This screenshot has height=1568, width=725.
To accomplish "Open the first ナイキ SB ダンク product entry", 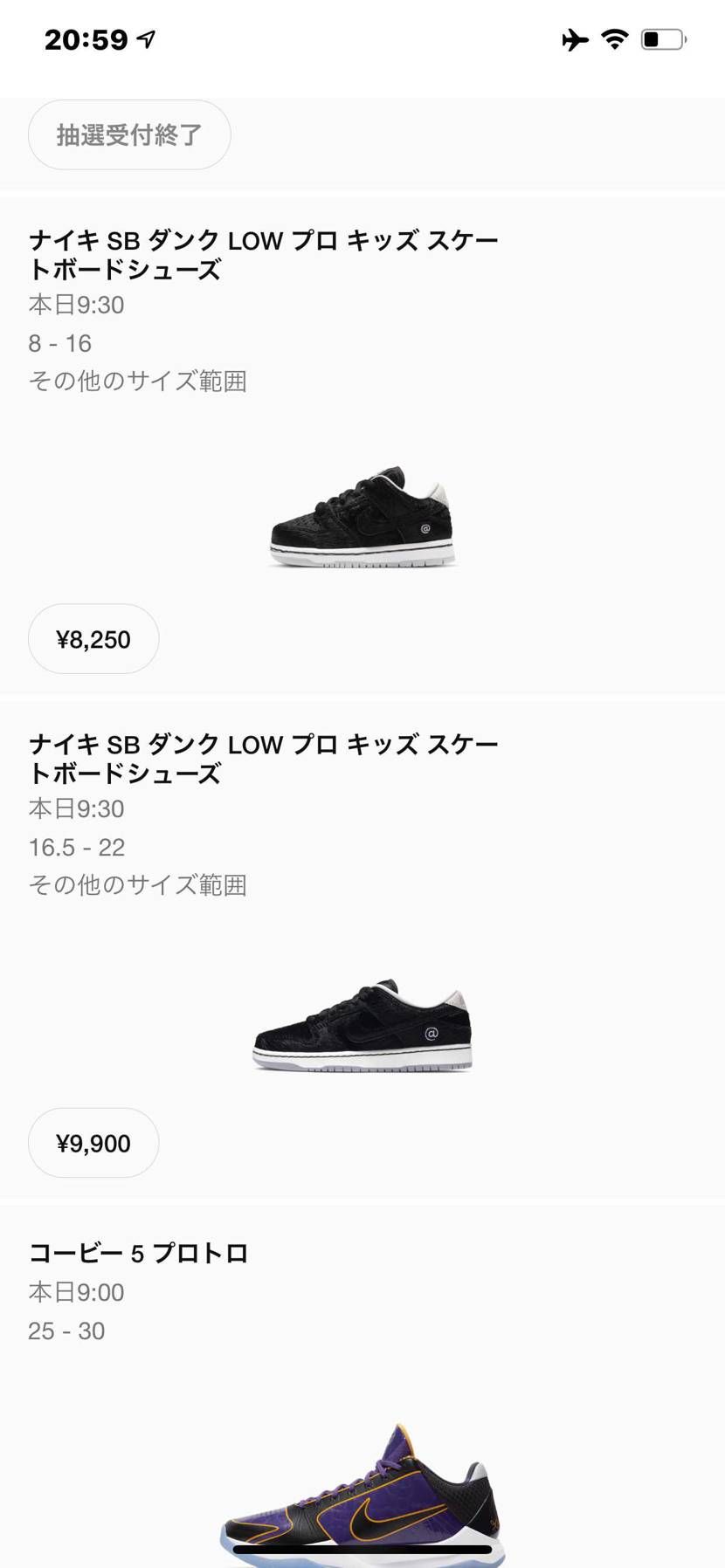I will (262, 255).
